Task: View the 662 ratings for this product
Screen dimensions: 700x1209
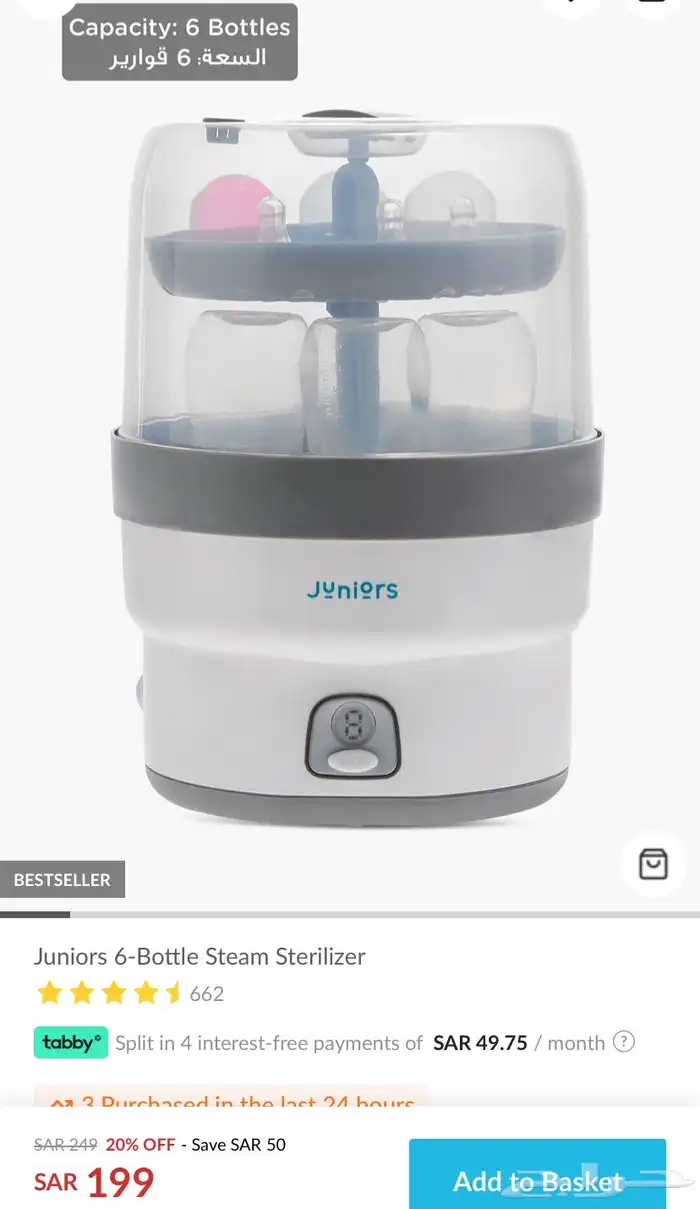Action: click(206, 994)
